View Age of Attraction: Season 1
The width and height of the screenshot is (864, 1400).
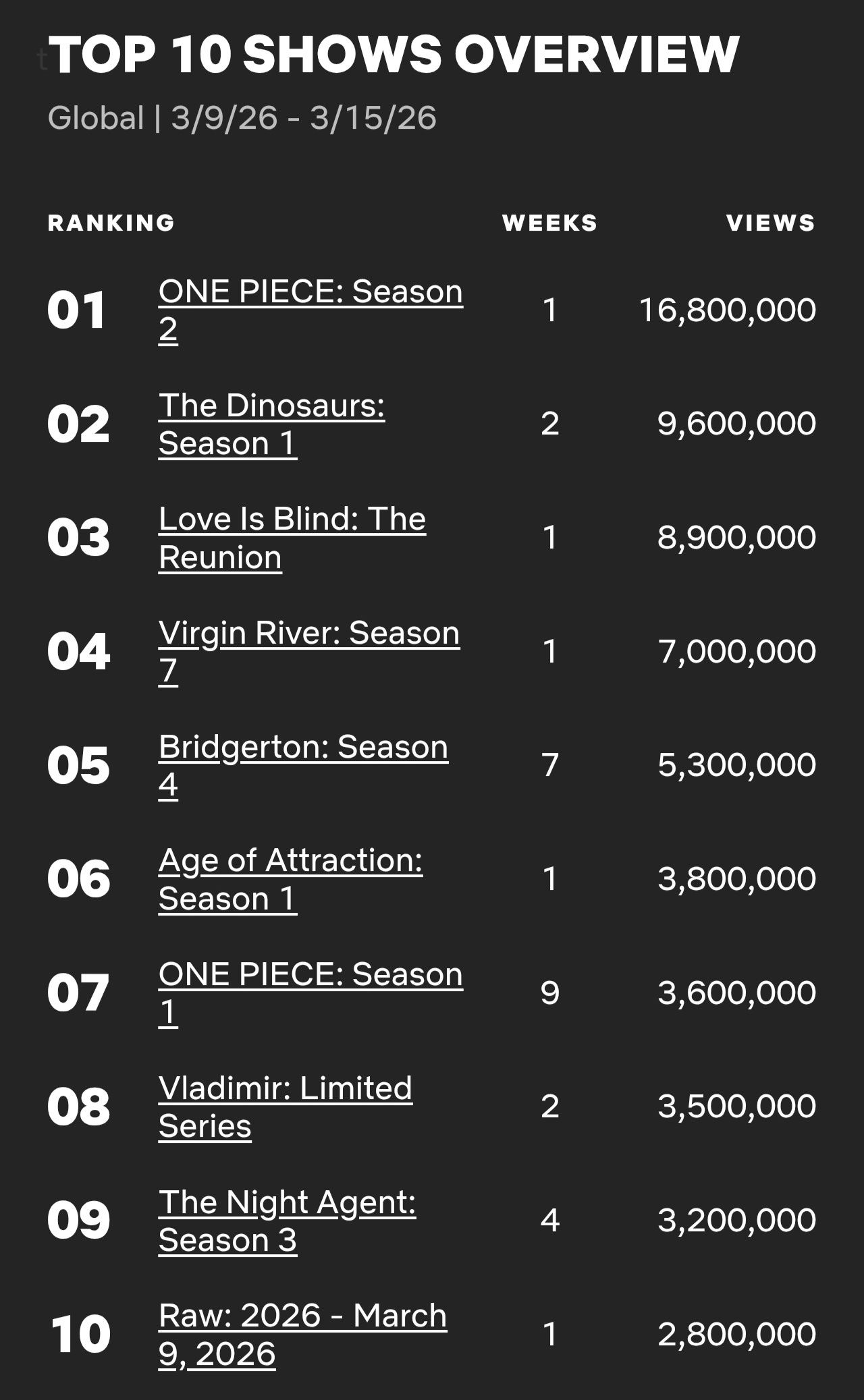pyautogui.click(x=291, y=879)
